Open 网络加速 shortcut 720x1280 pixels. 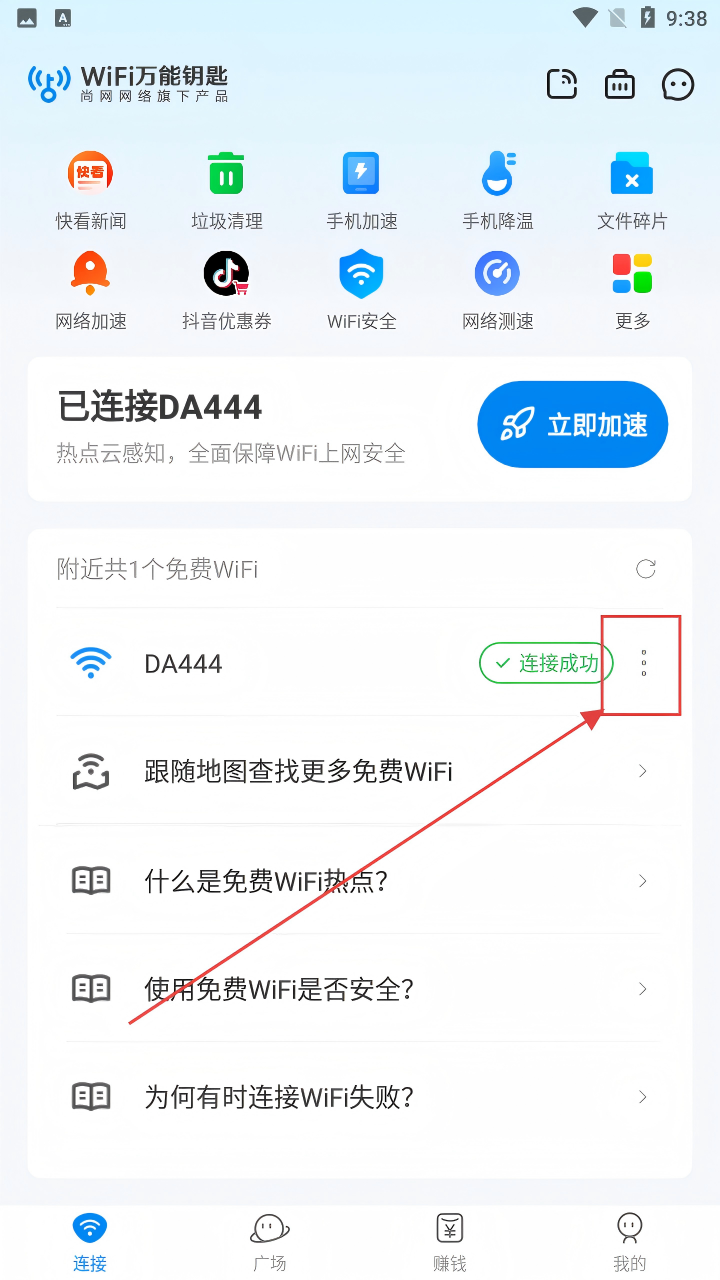coord(91,290)
